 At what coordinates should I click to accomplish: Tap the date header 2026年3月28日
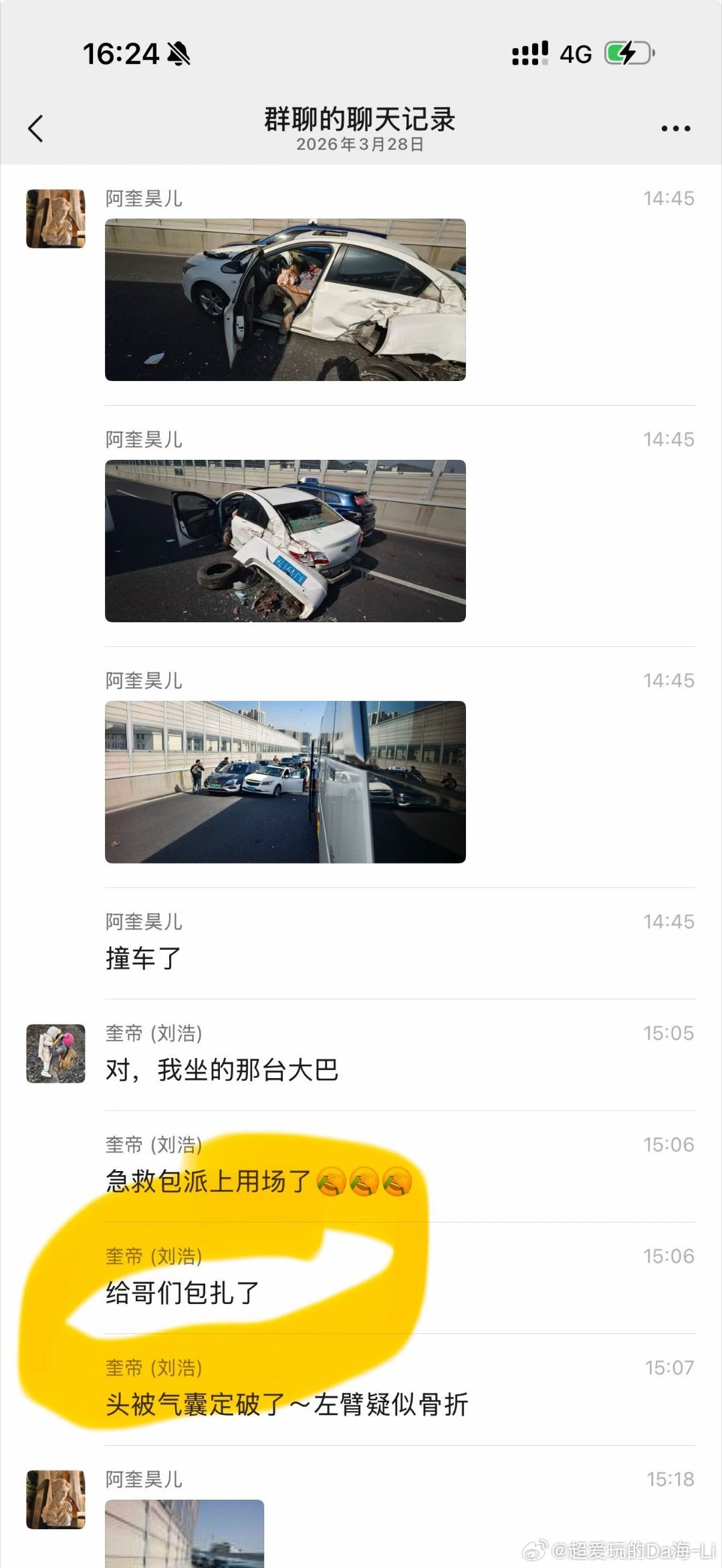[361, 144]
